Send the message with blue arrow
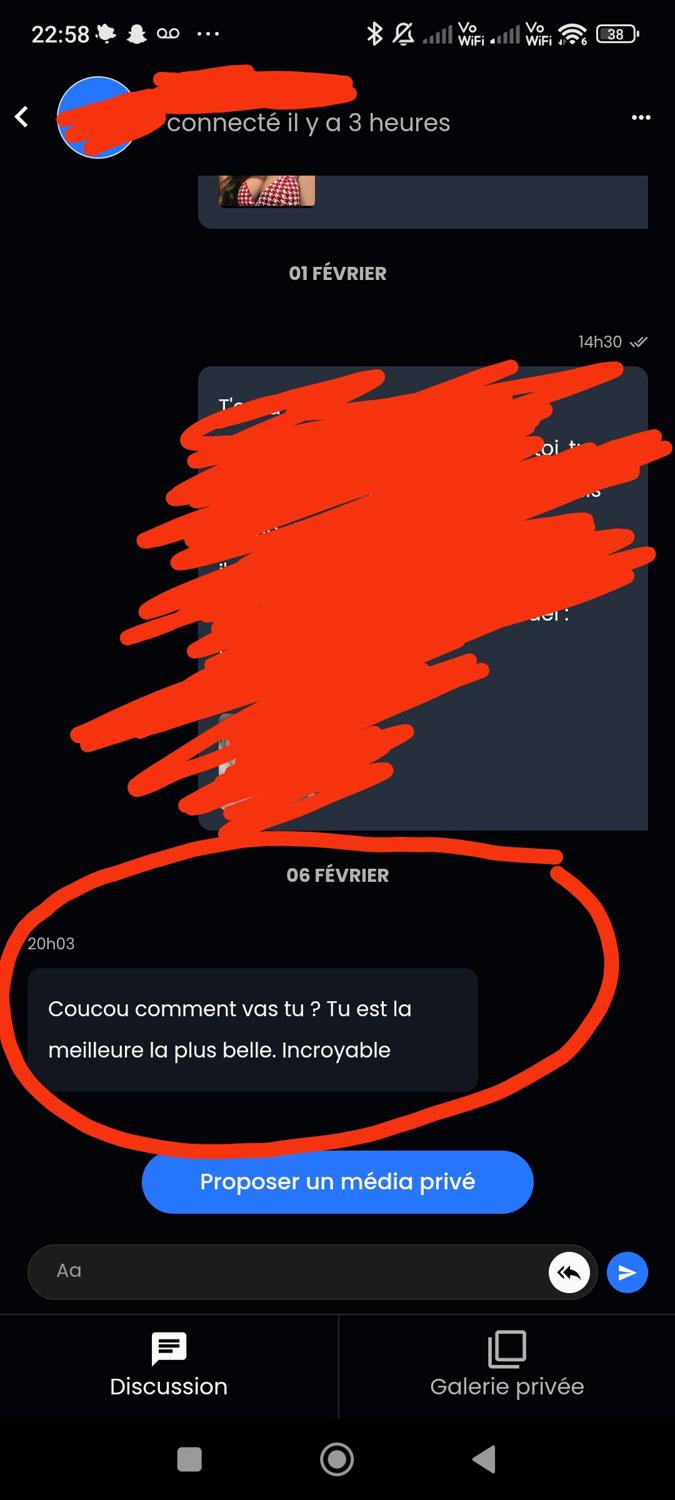 [x=628, y=1273]
